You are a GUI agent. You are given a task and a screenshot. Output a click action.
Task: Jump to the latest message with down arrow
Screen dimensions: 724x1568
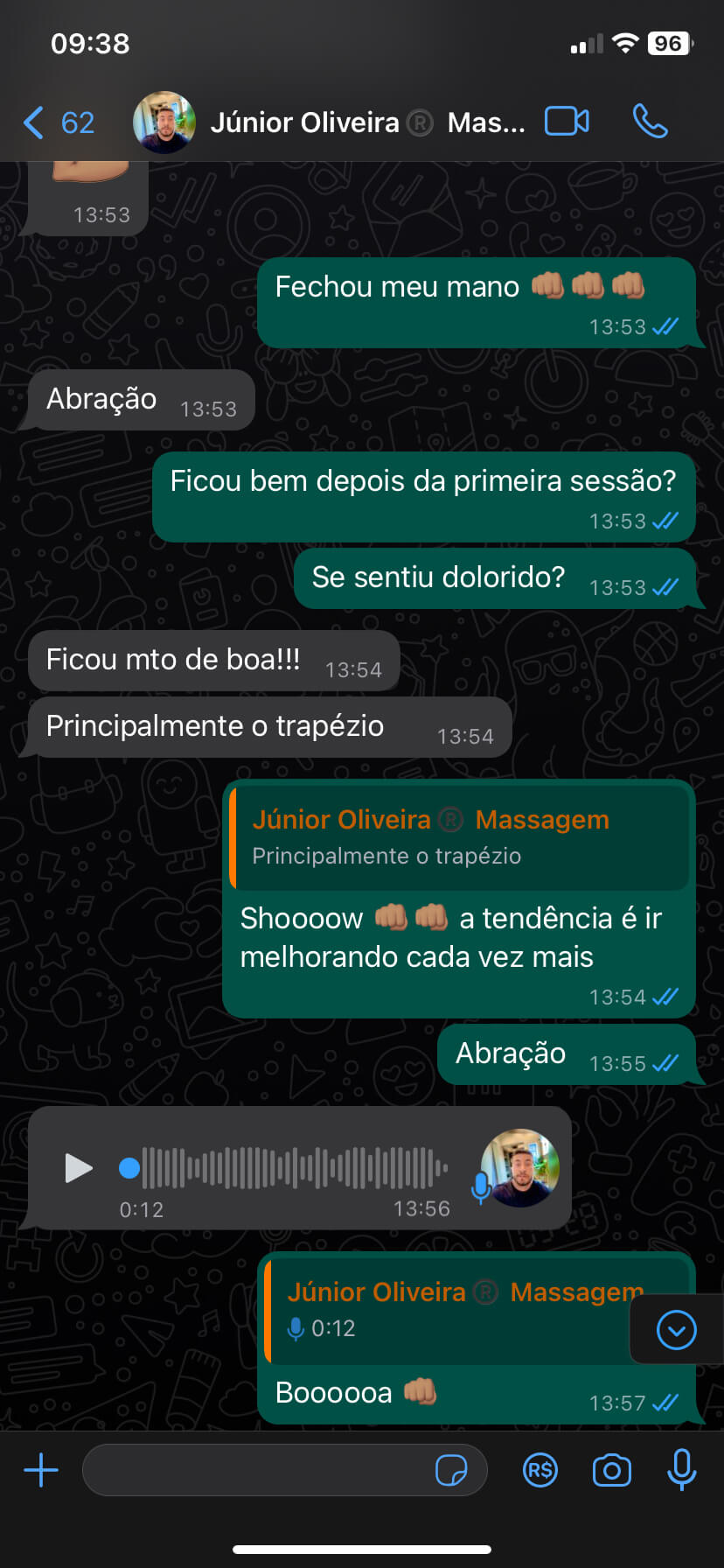coord(676,1330)
